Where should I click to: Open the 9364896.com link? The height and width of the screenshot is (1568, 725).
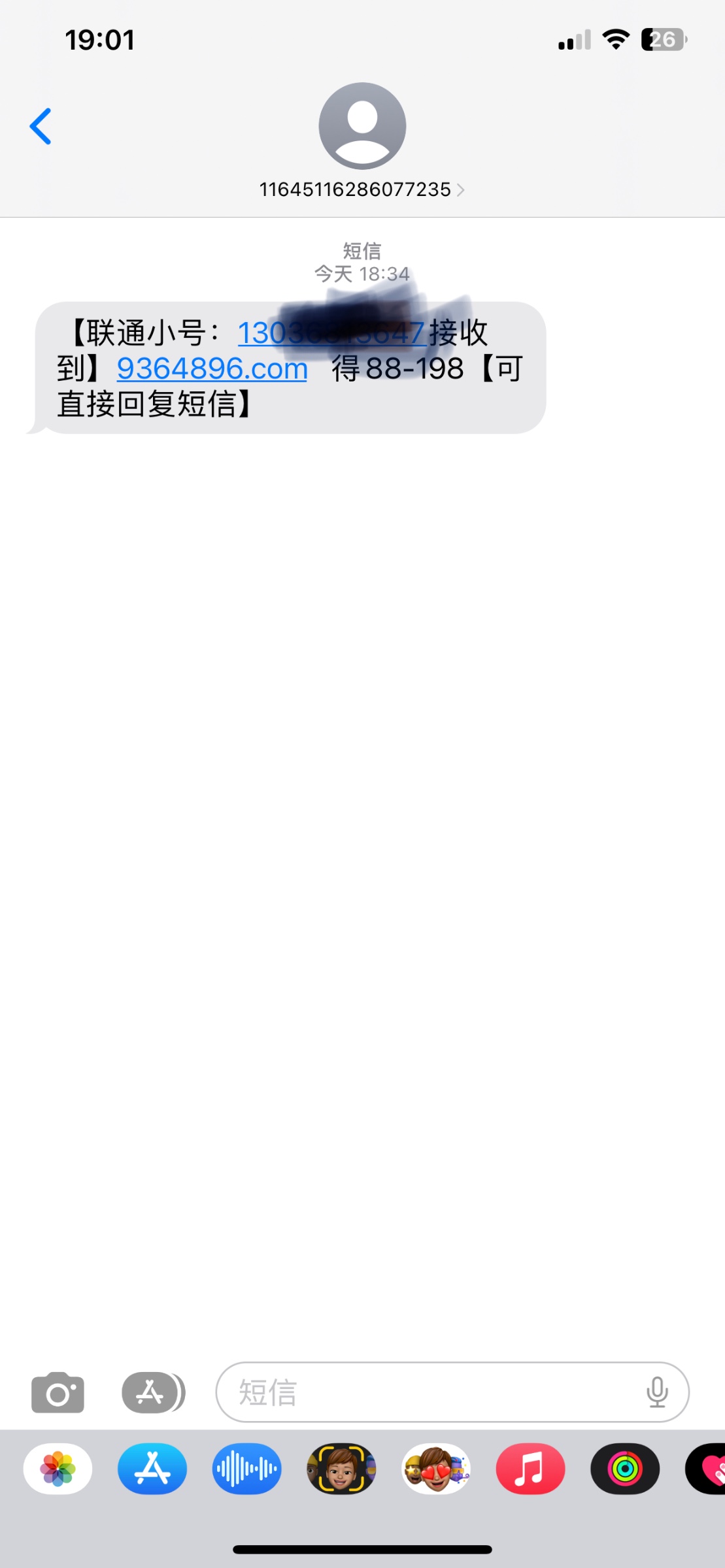pos(212,369)
